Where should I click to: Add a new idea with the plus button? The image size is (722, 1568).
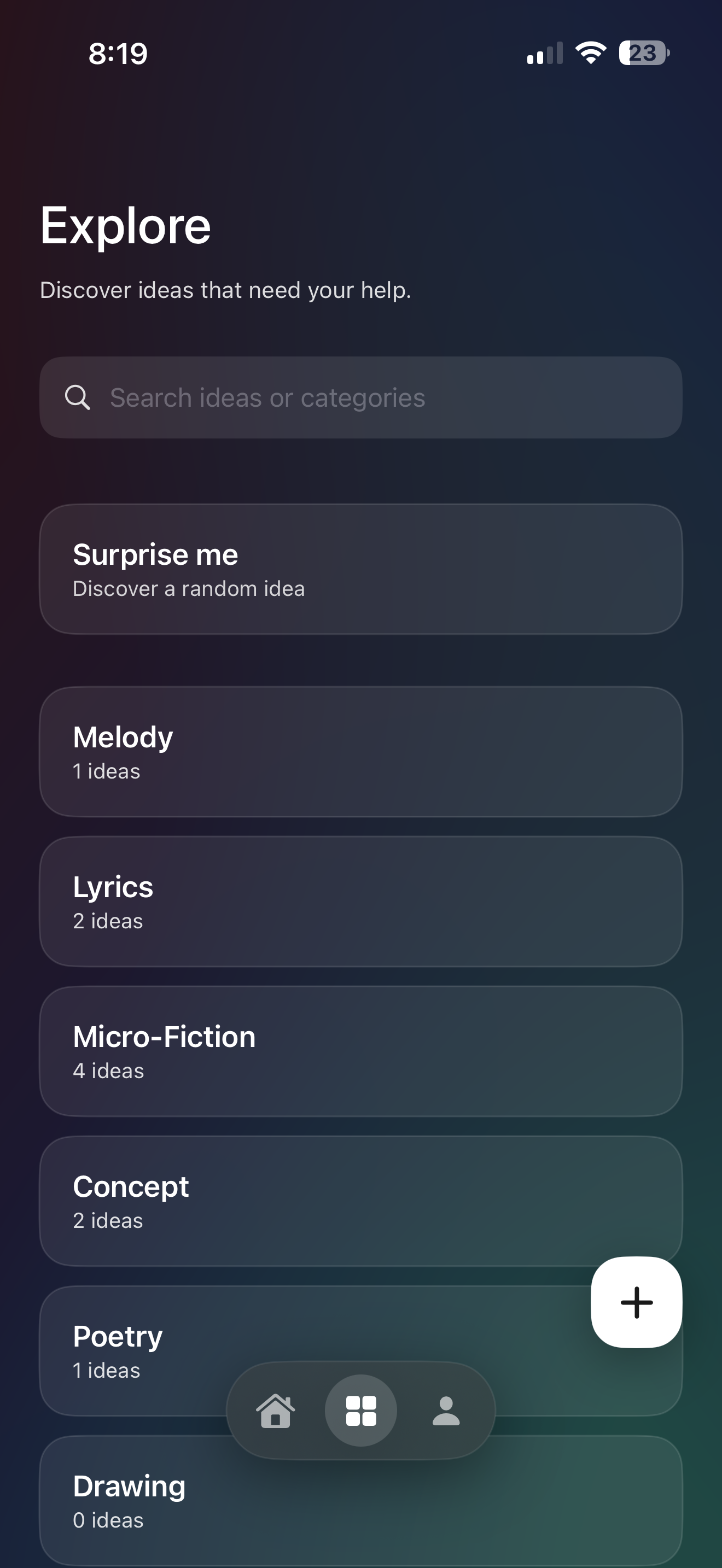coord(636,1302)
